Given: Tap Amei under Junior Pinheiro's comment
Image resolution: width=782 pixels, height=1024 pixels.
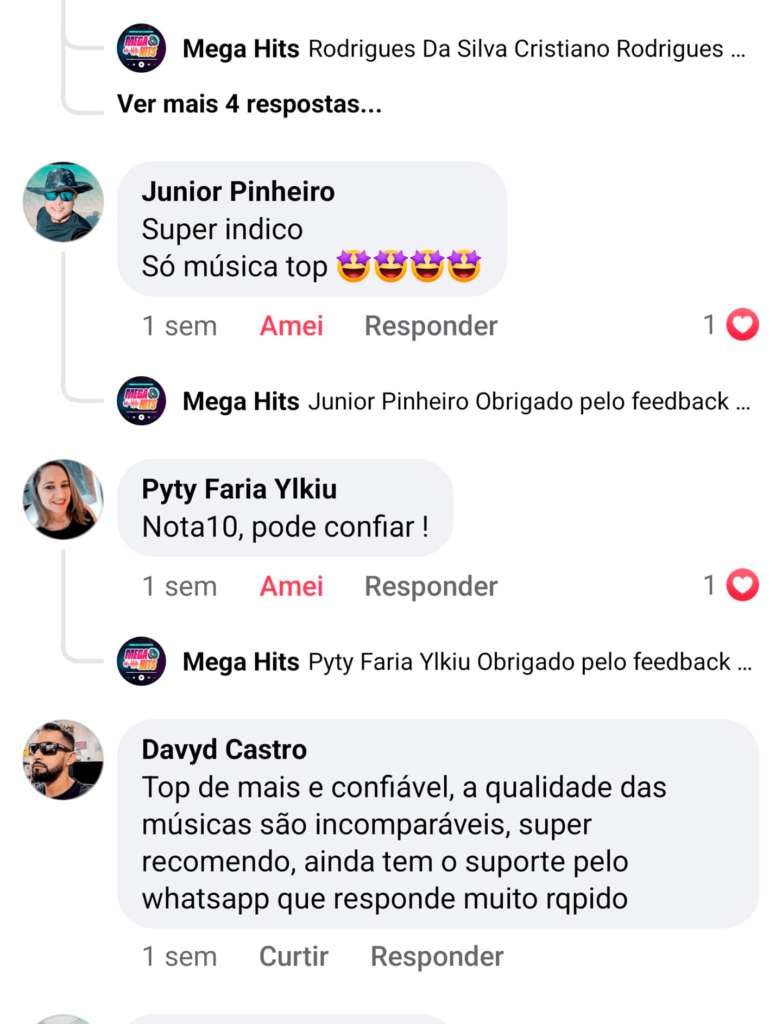Looking at the screenshot, I should [291, 326].
